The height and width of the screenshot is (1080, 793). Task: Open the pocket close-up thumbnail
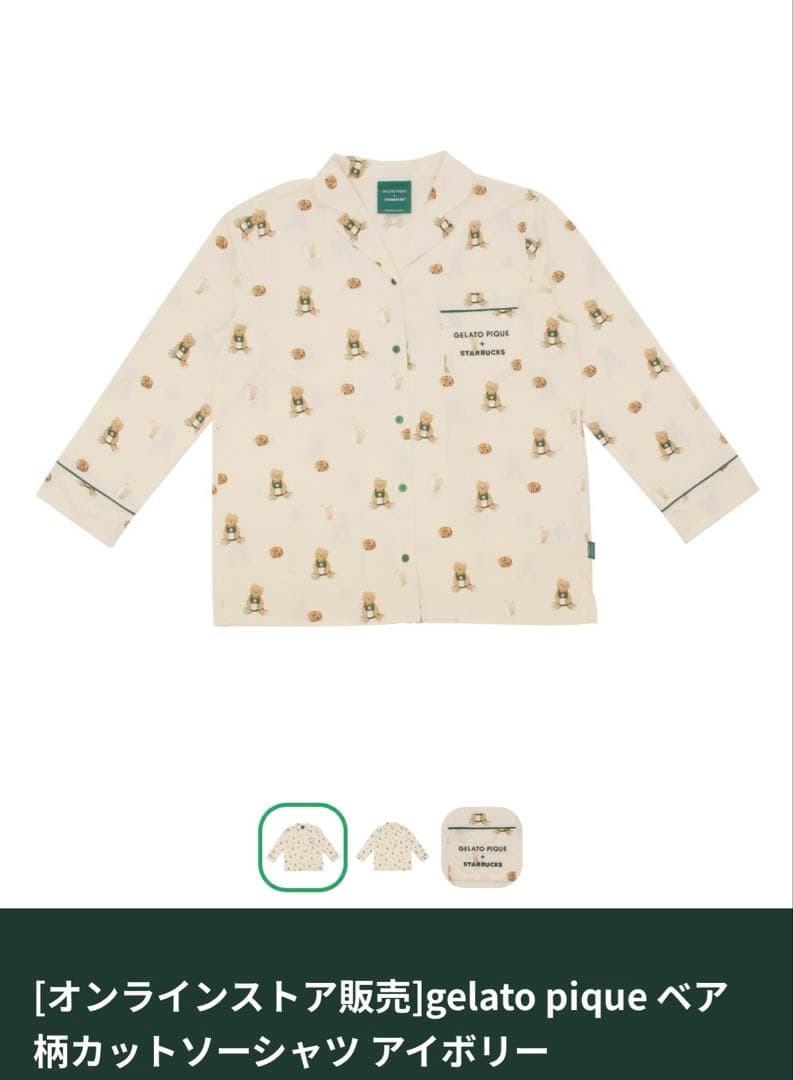click(x=485, y=847)
